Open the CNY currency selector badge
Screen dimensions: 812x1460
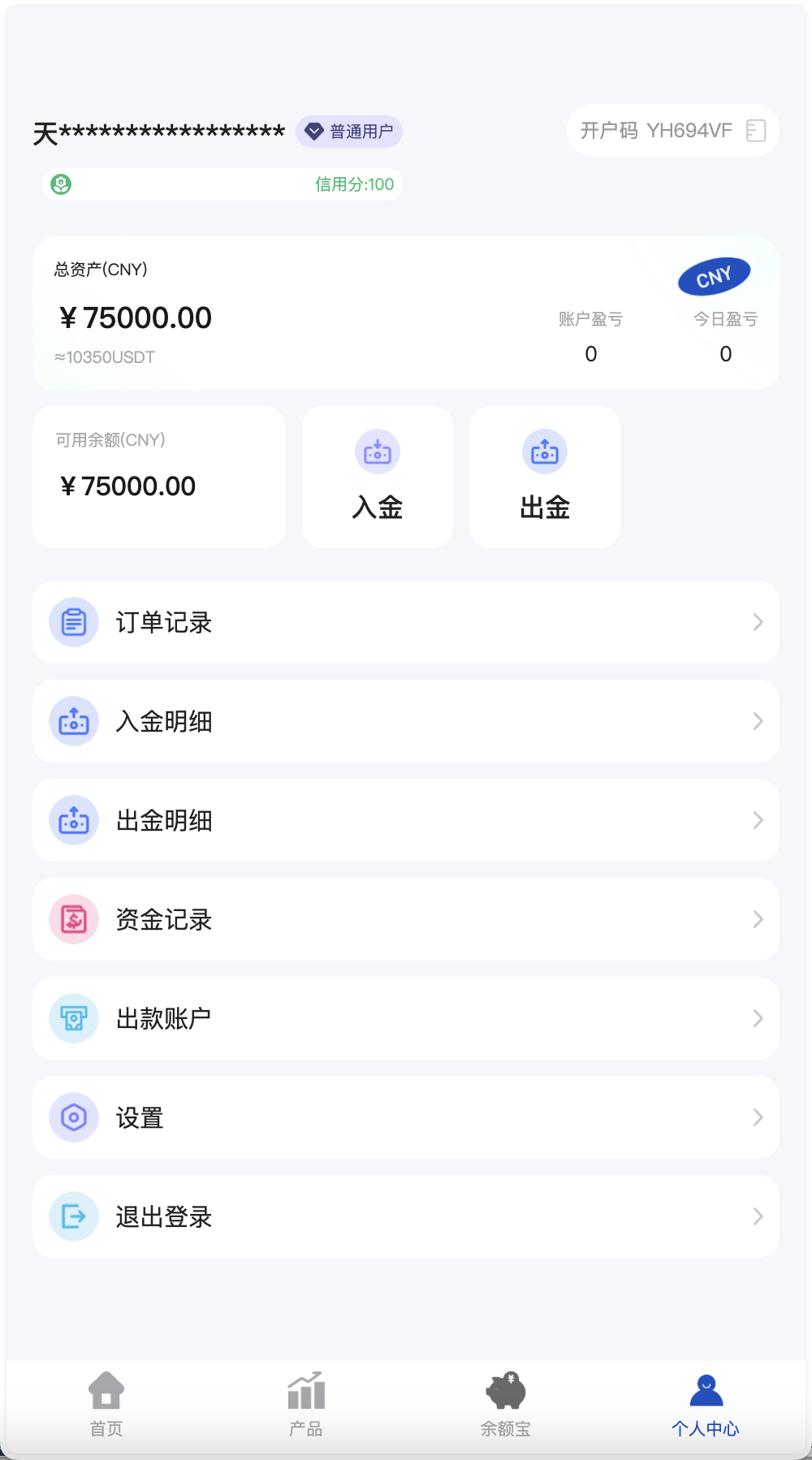tap(714, 276)
